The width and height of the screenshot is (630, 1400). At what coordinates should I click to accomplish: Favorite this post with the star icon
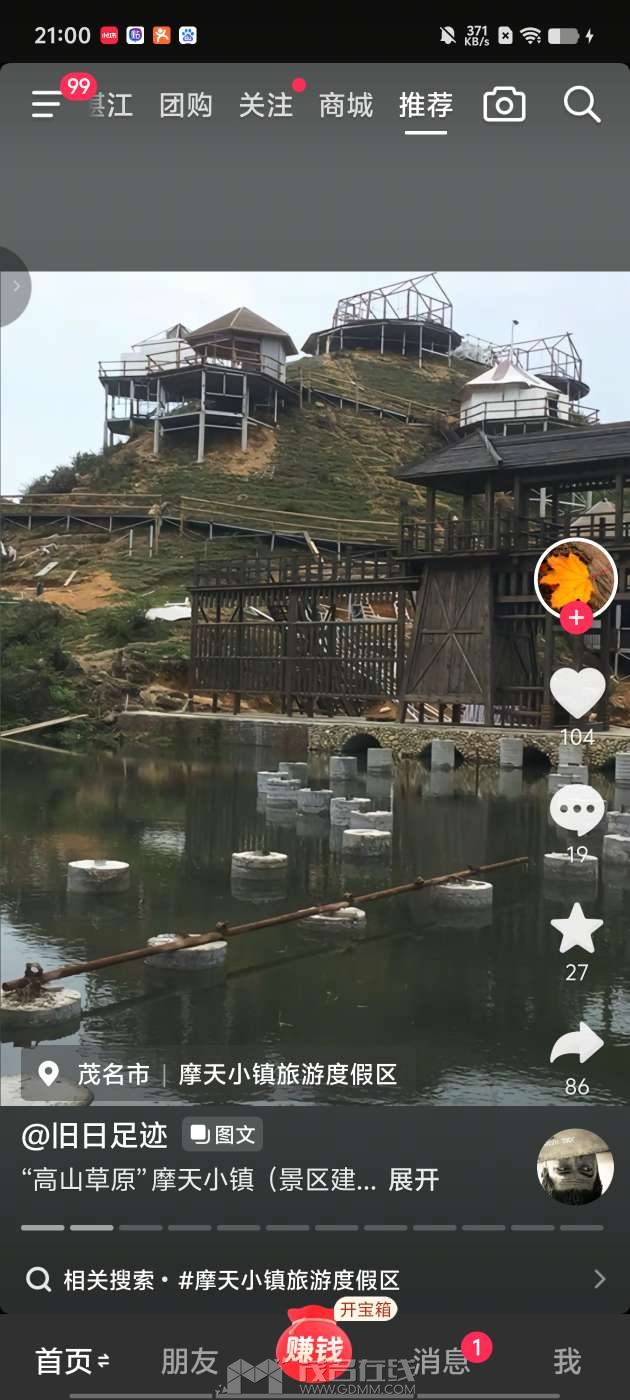coord(577,929)
